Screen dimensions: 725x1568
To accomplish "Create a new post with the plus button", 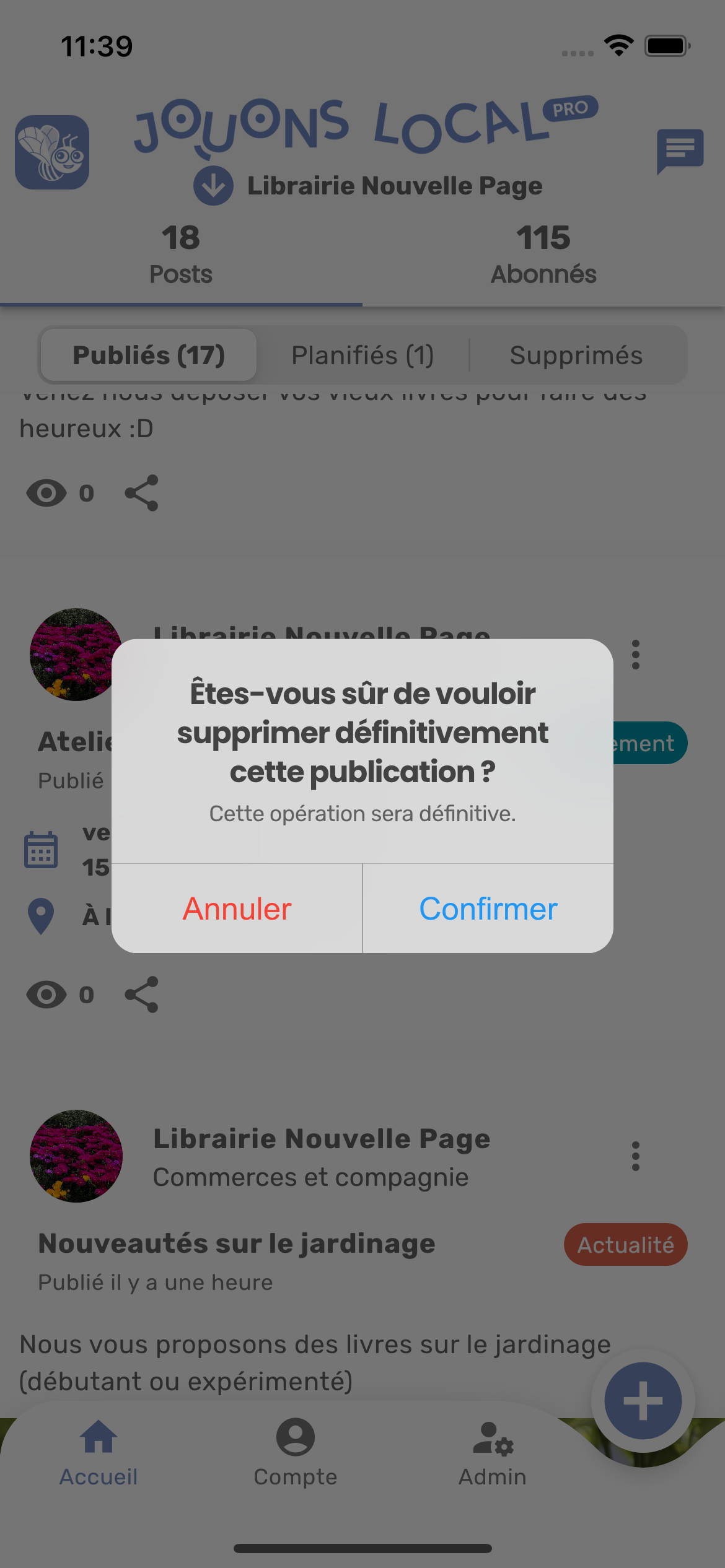I will pyautogui.click(x=643, y=1401).
